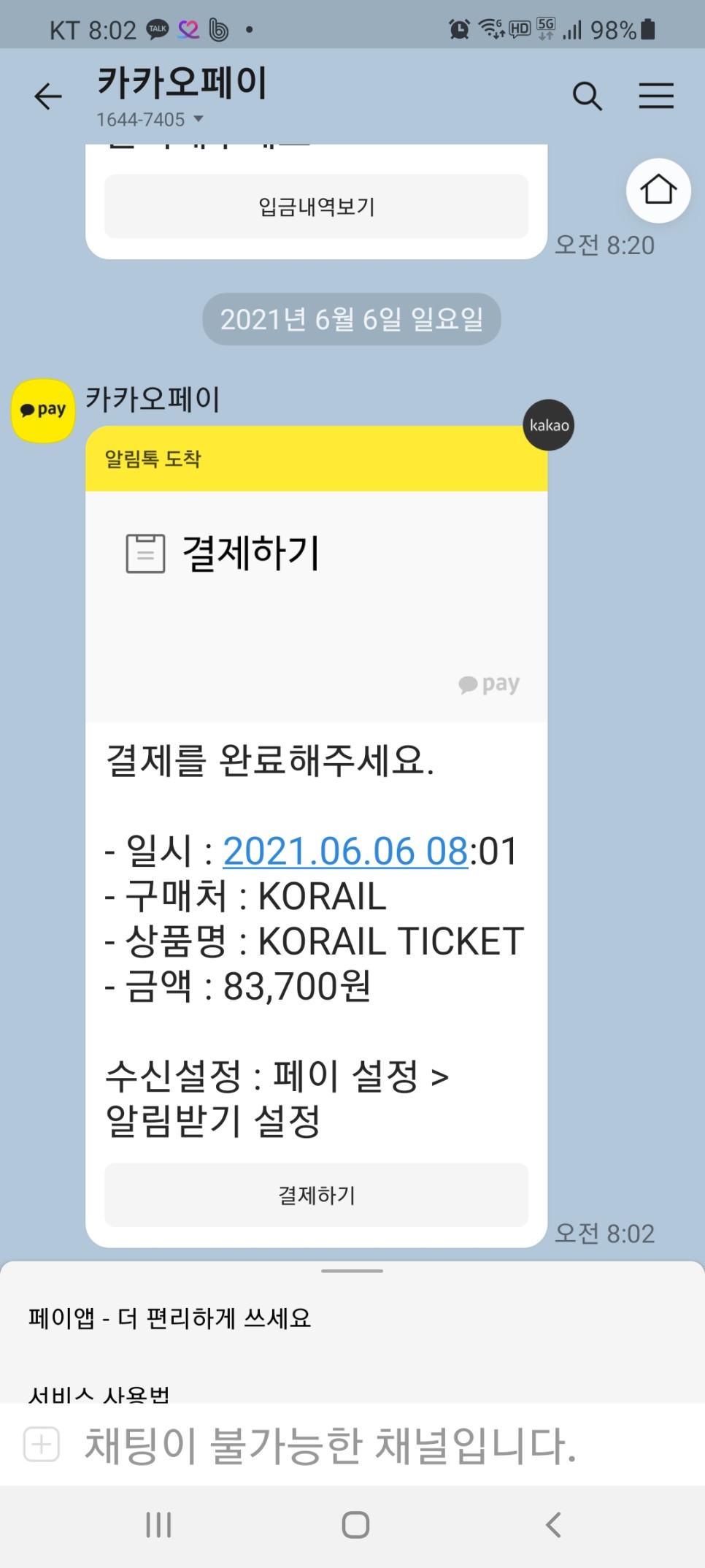Viewport: 705px width, 1568px height.
Task: Go back using the top-left arrow
Action: tap(48, 96)
